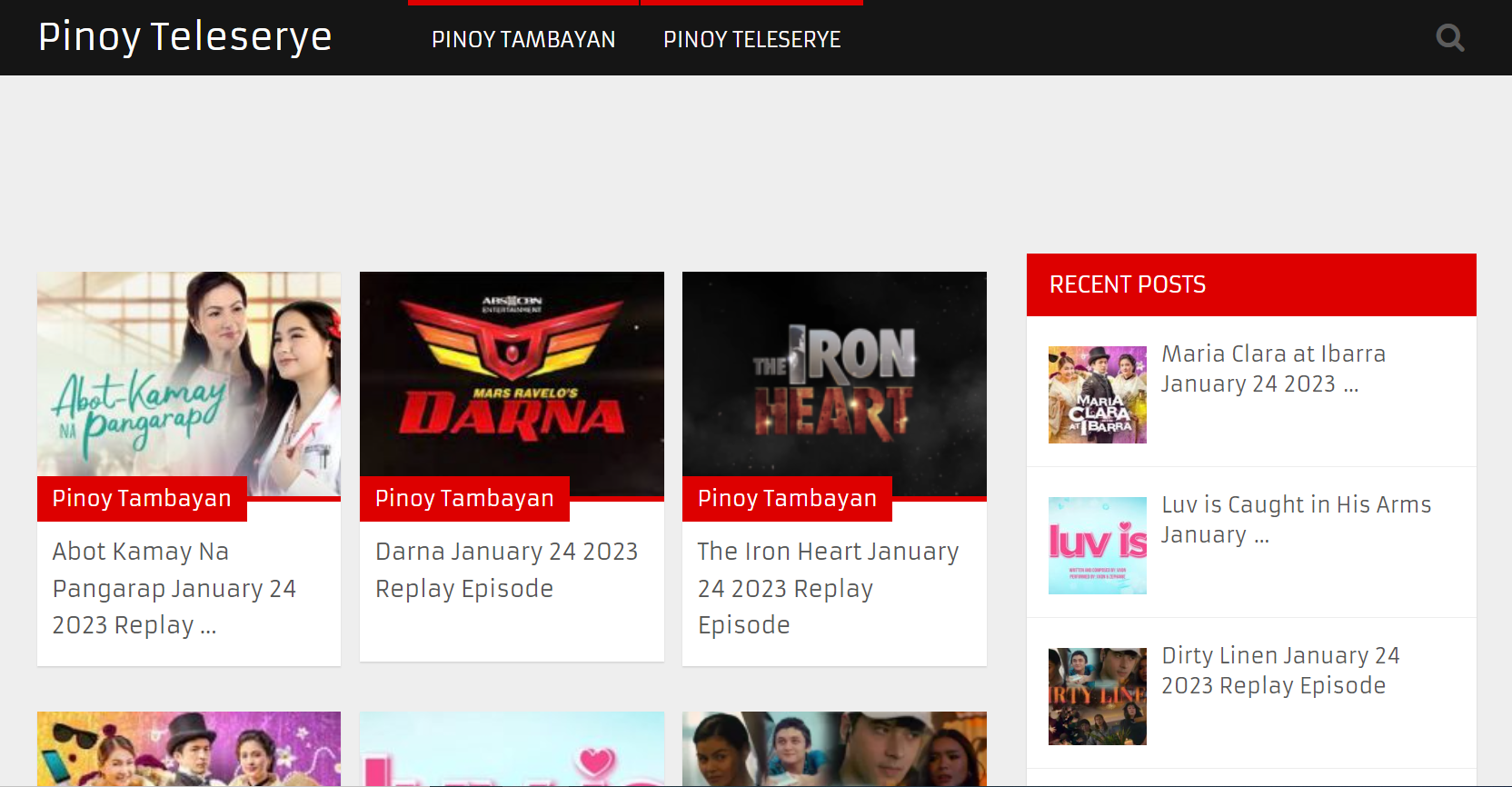
Task: Go to Pinoy Teleserye site title
Action: 185,37
